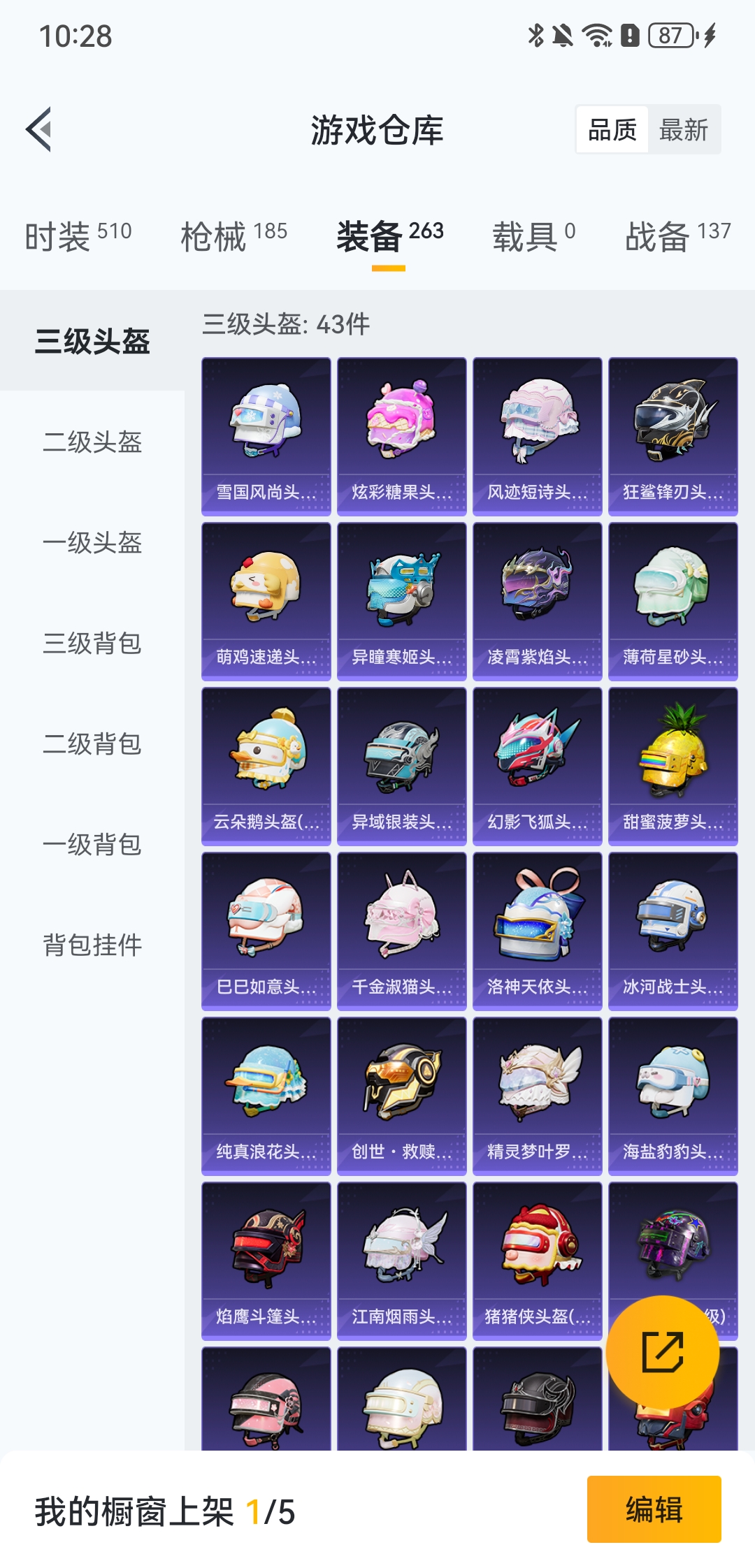Tap the 编辑 button for 我的橱窗
The width and height of the screenshot is (755, 1568).
[654, 1509]
